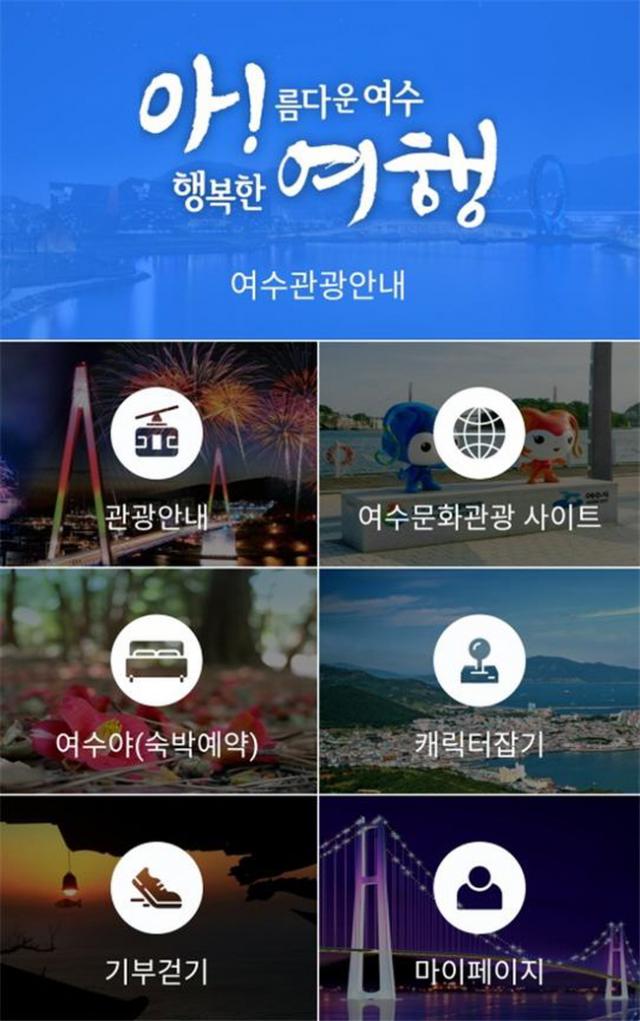The image size is (640, 1021).
Task: Select the 기부걷기 donation walk tile
Action: coord(158,908)
